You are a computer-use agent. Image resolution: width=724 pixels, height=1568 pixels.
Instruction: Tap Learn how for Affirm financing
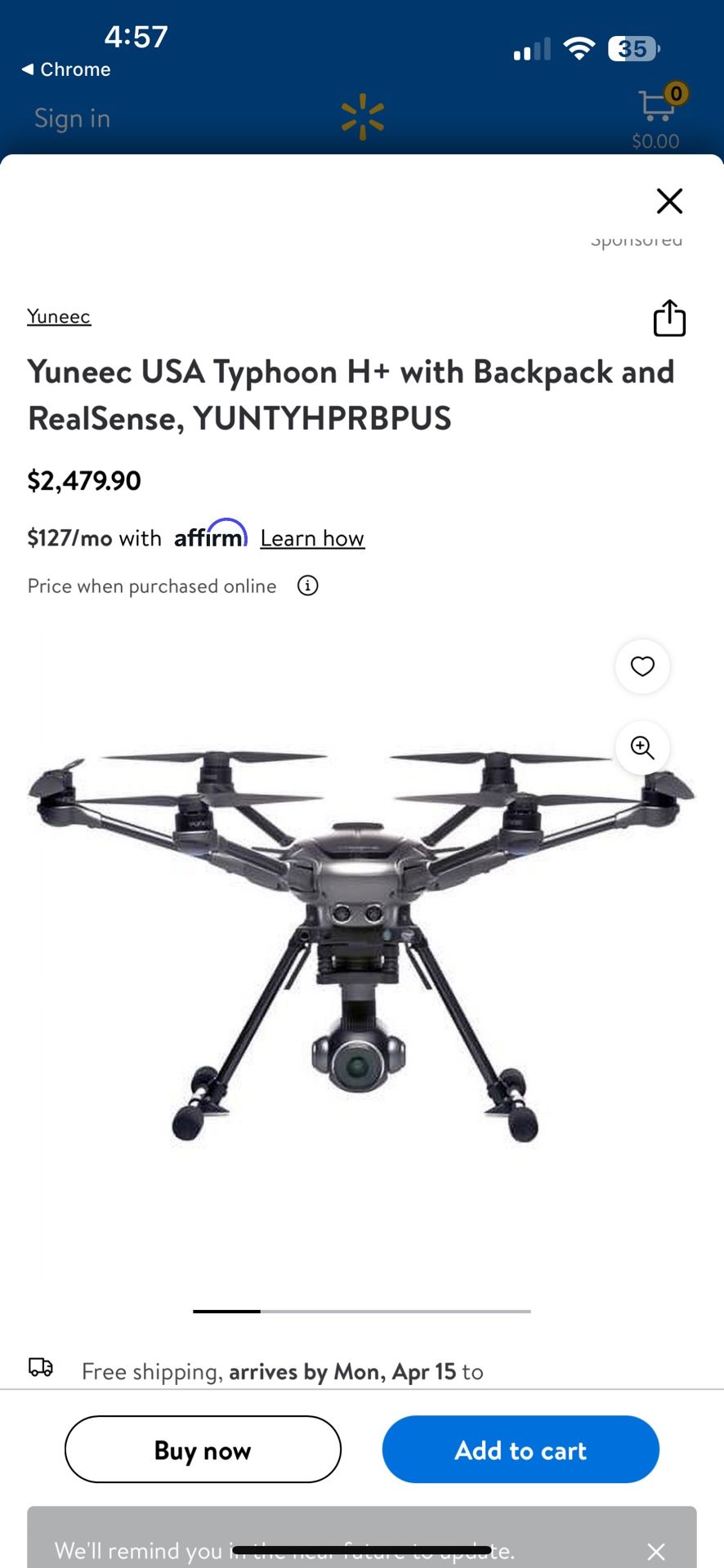click(x=312, y=538)
